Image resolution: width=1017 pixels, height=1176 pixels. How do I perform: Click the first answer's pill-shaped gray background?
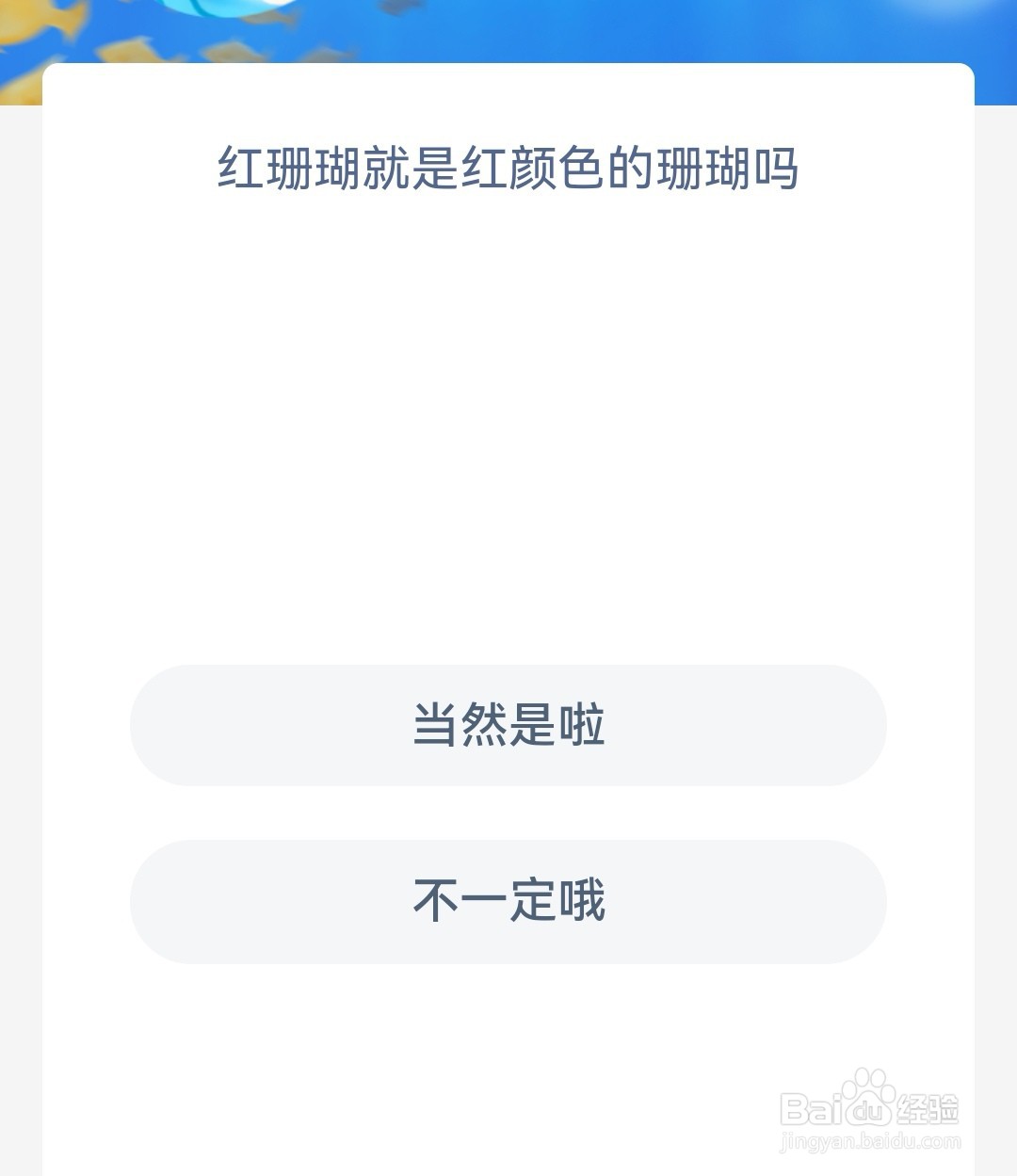(235, 725)
